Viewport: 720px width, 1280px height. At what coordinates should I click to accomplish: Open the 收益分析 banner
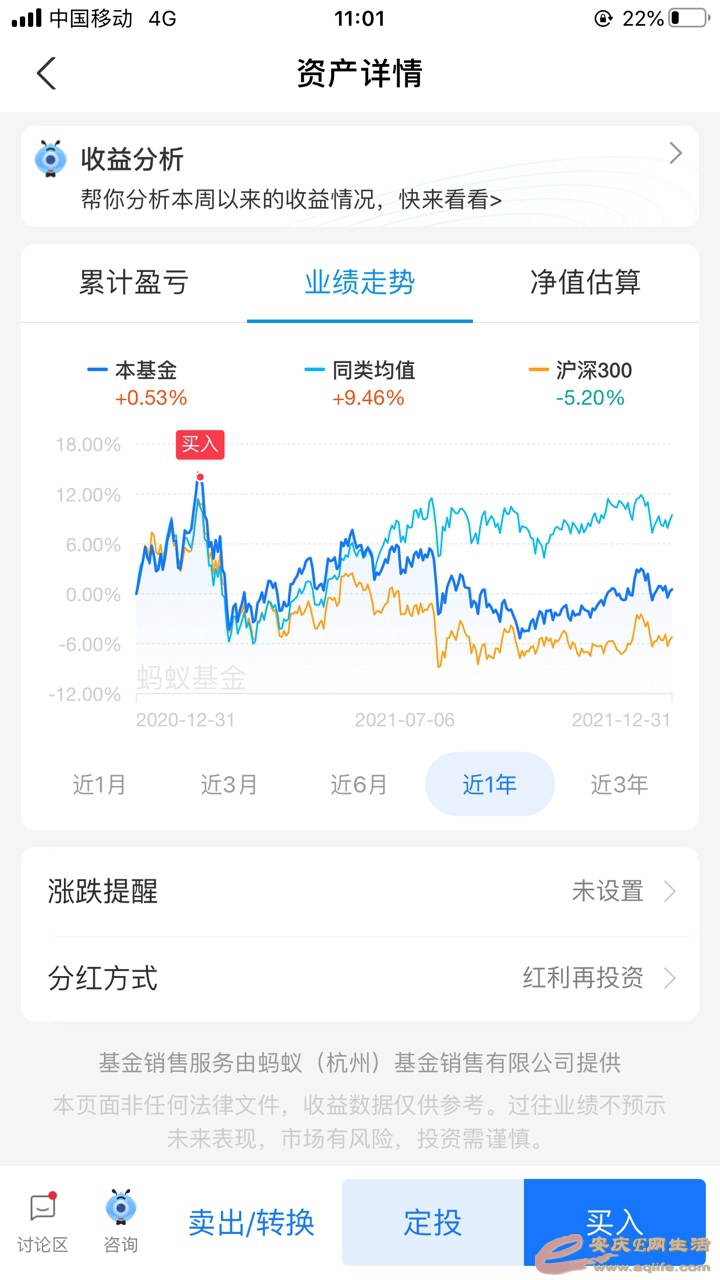[360, 175]
